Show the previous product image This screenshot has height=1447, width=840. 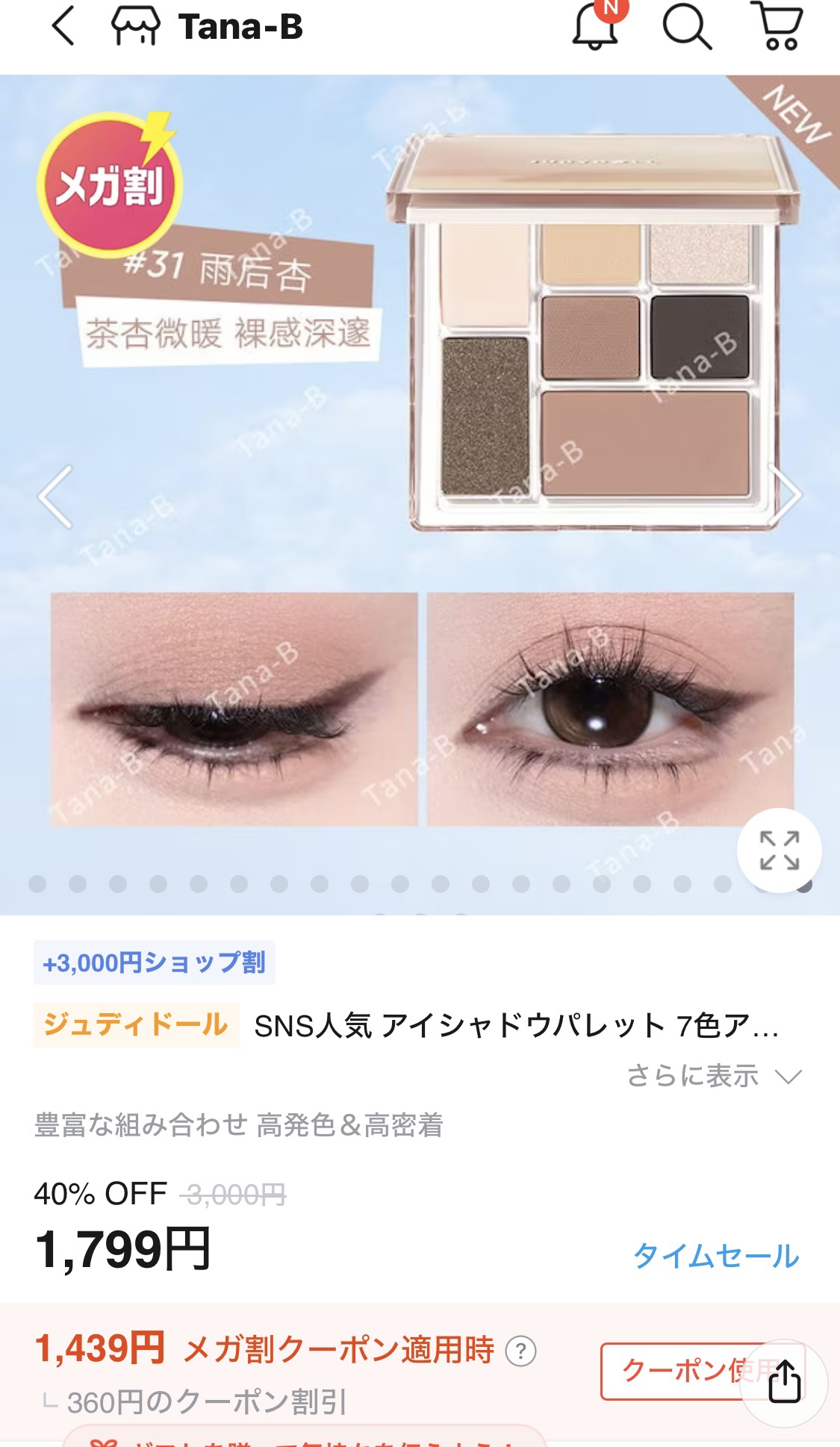pos(56,497)
